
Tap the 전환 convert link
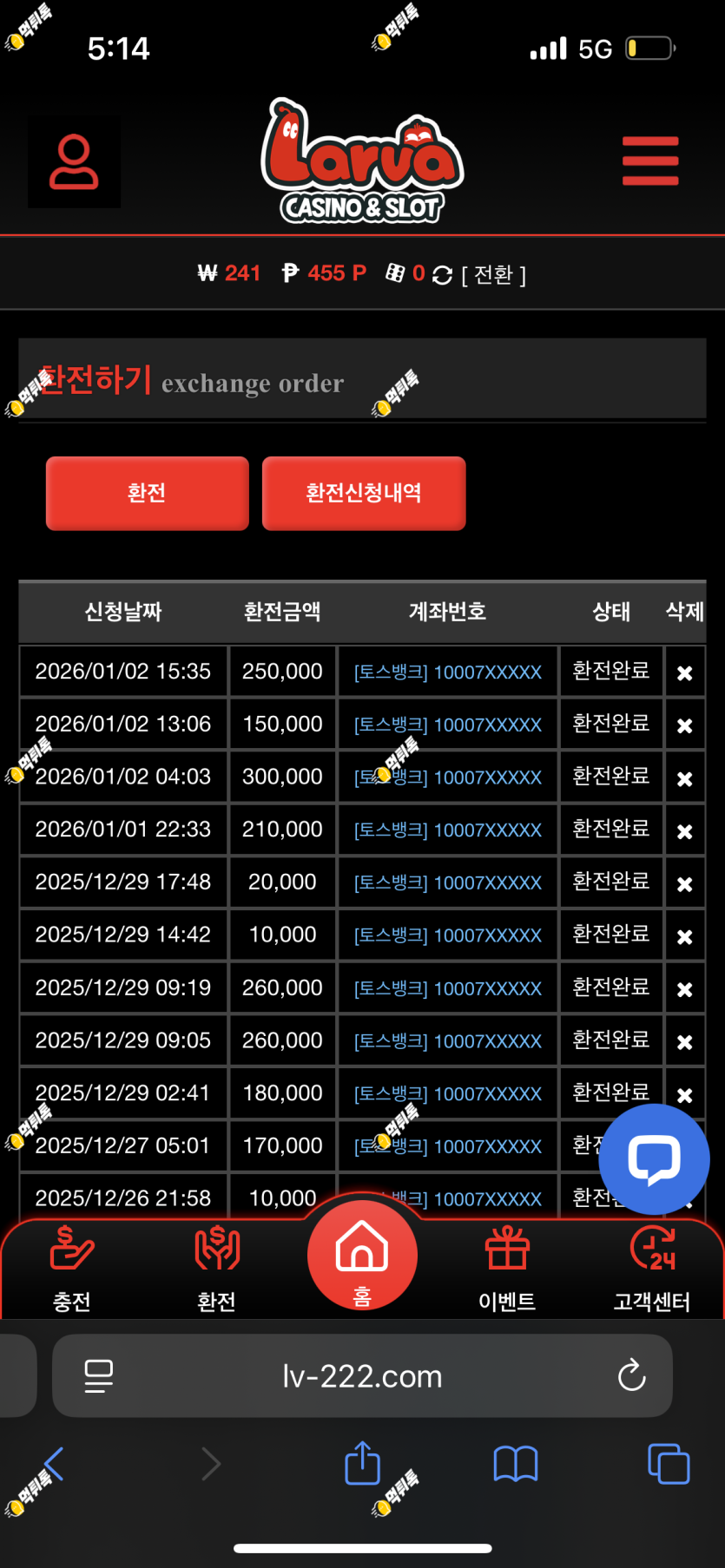pyautogui.click(x=493, y=275)
